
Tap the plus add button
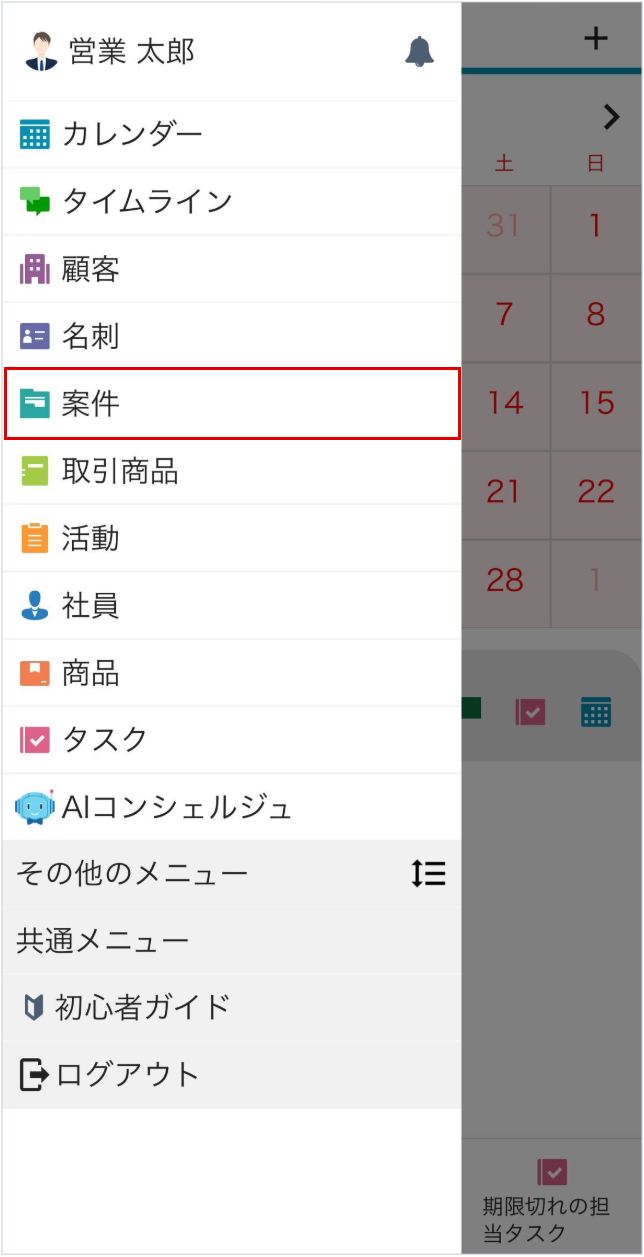pyautogui.click(x=596, y=39)
